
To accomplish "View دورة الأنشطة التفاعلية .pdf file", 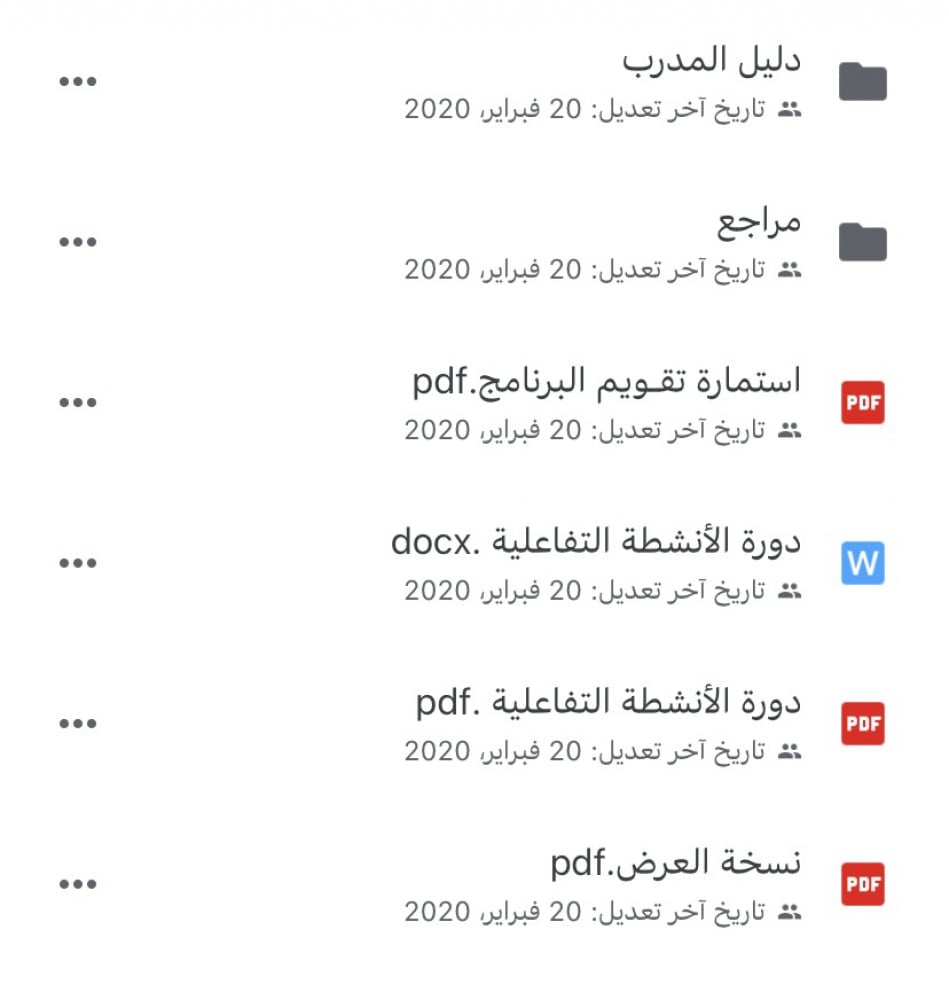I will (x=608, y=703).
